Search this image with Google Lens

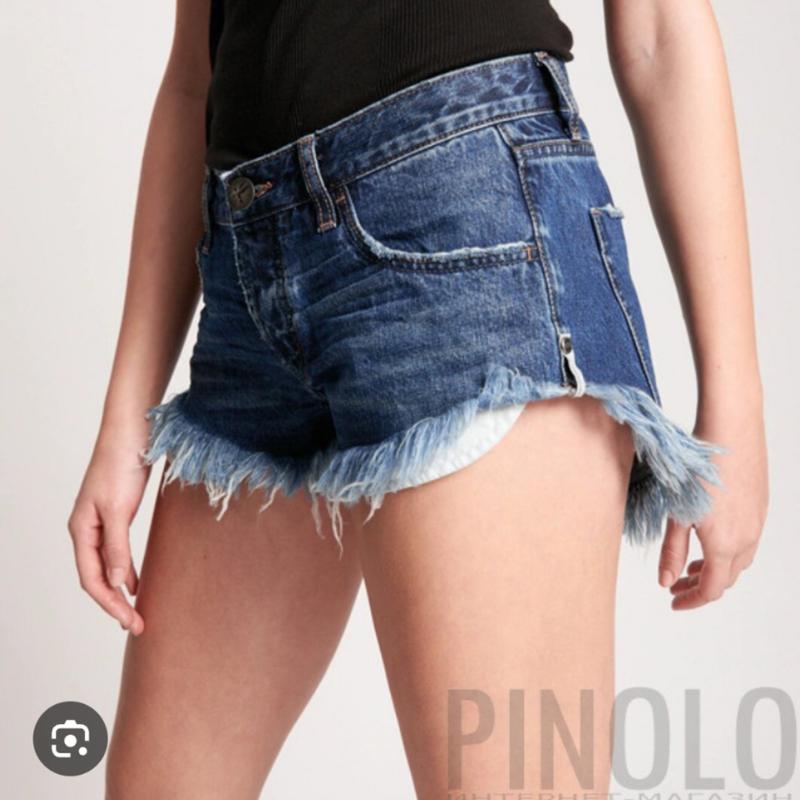(x=70, y=738)
